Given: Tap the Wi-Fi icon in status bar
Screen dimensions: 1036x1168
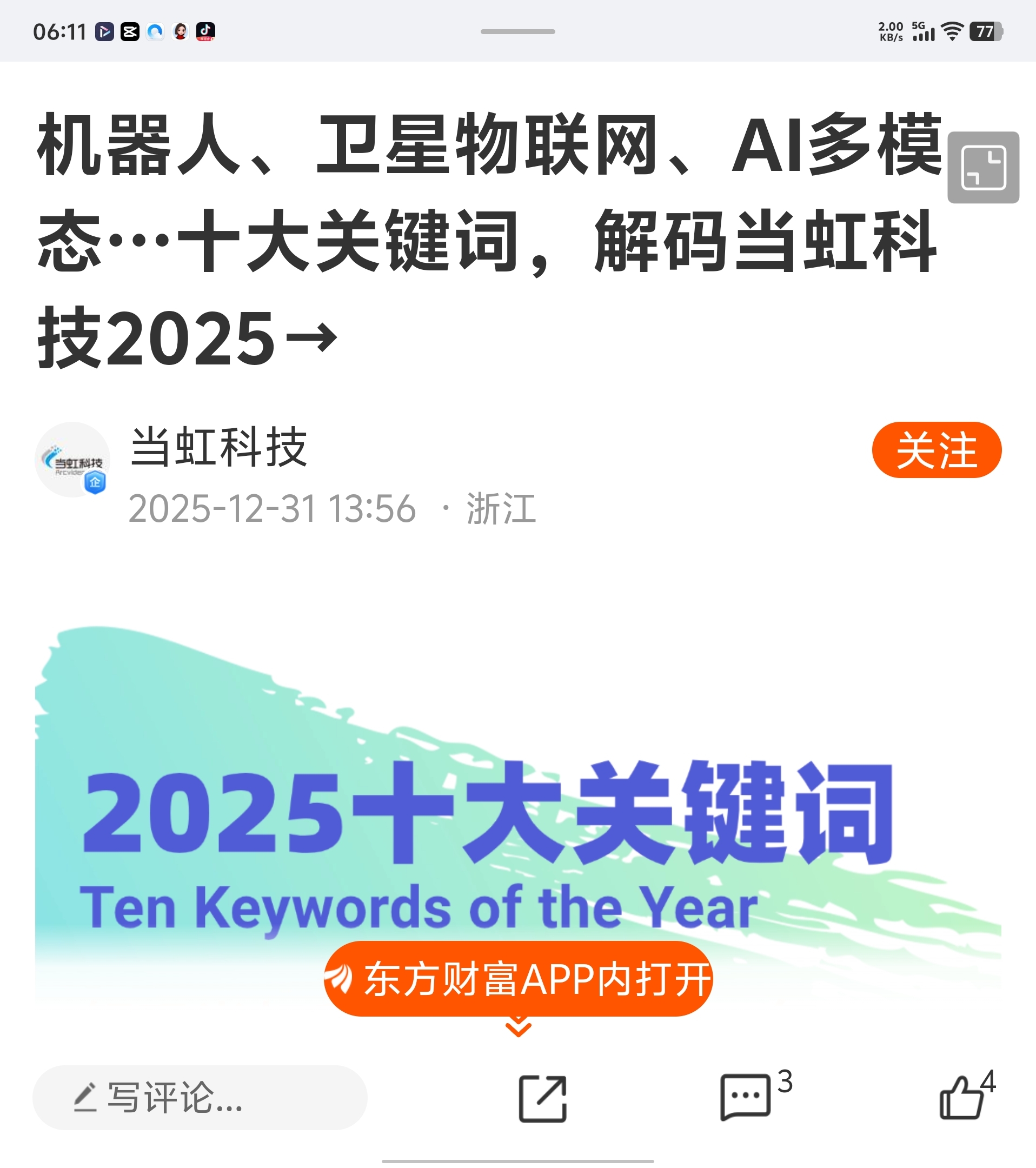Looking at the screenshot, I should [x=953, y=31].
